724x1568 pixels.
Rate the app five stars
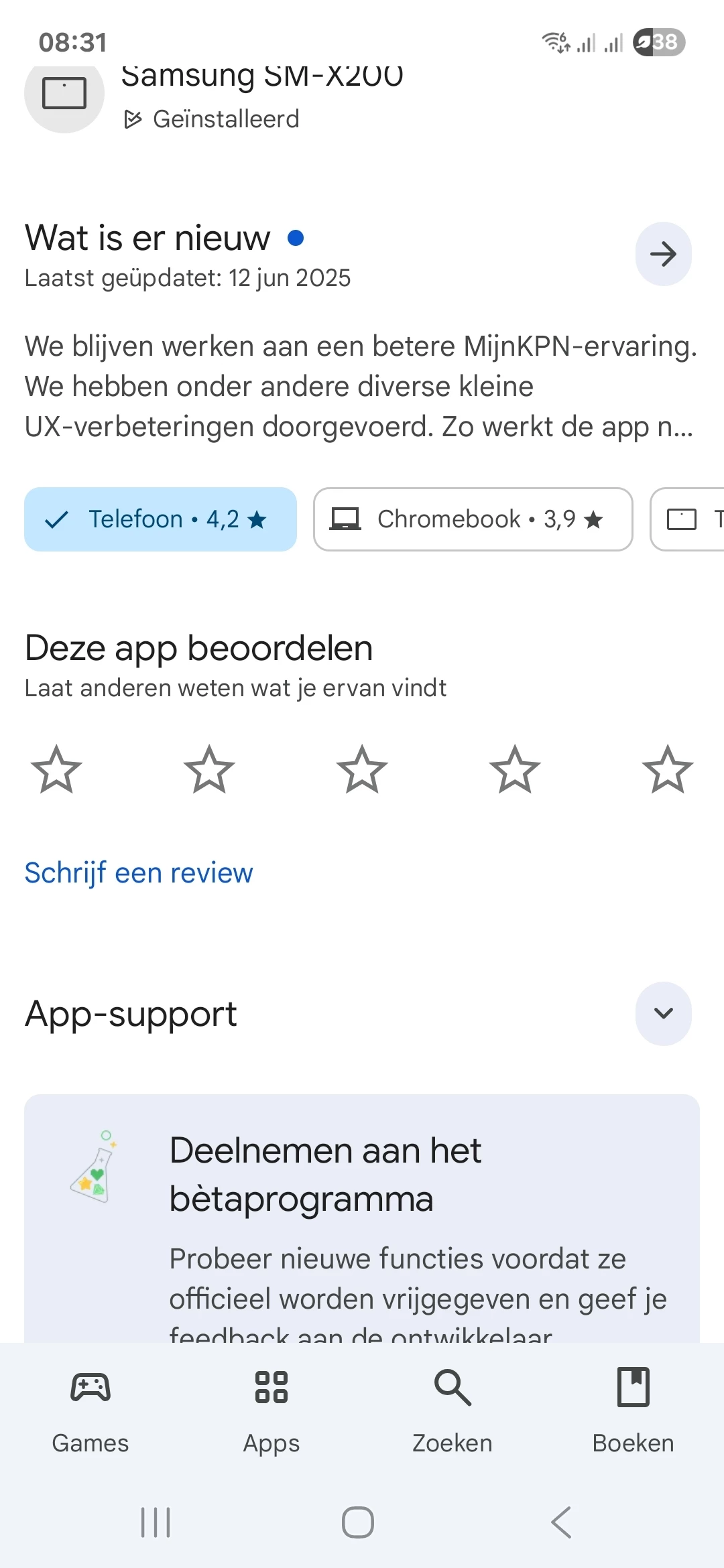(x=667, y=770)
